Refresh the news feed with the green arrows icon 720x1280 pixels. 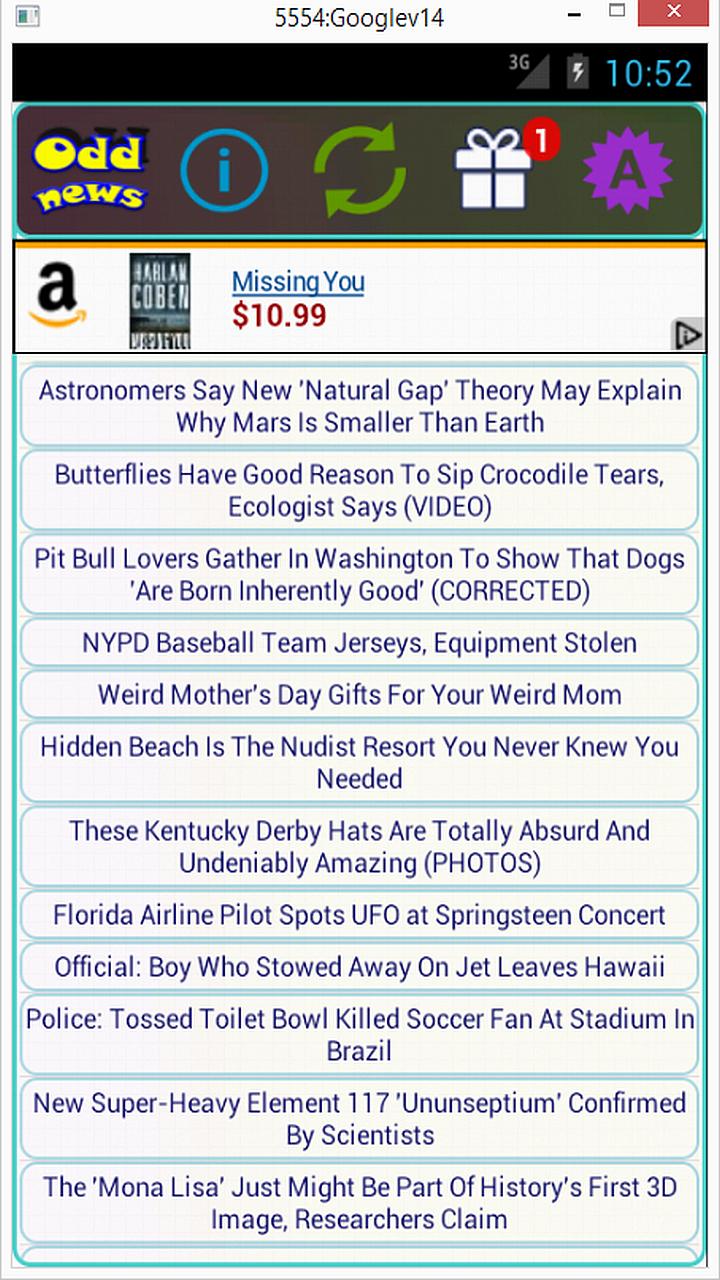[x=360, y=169]
